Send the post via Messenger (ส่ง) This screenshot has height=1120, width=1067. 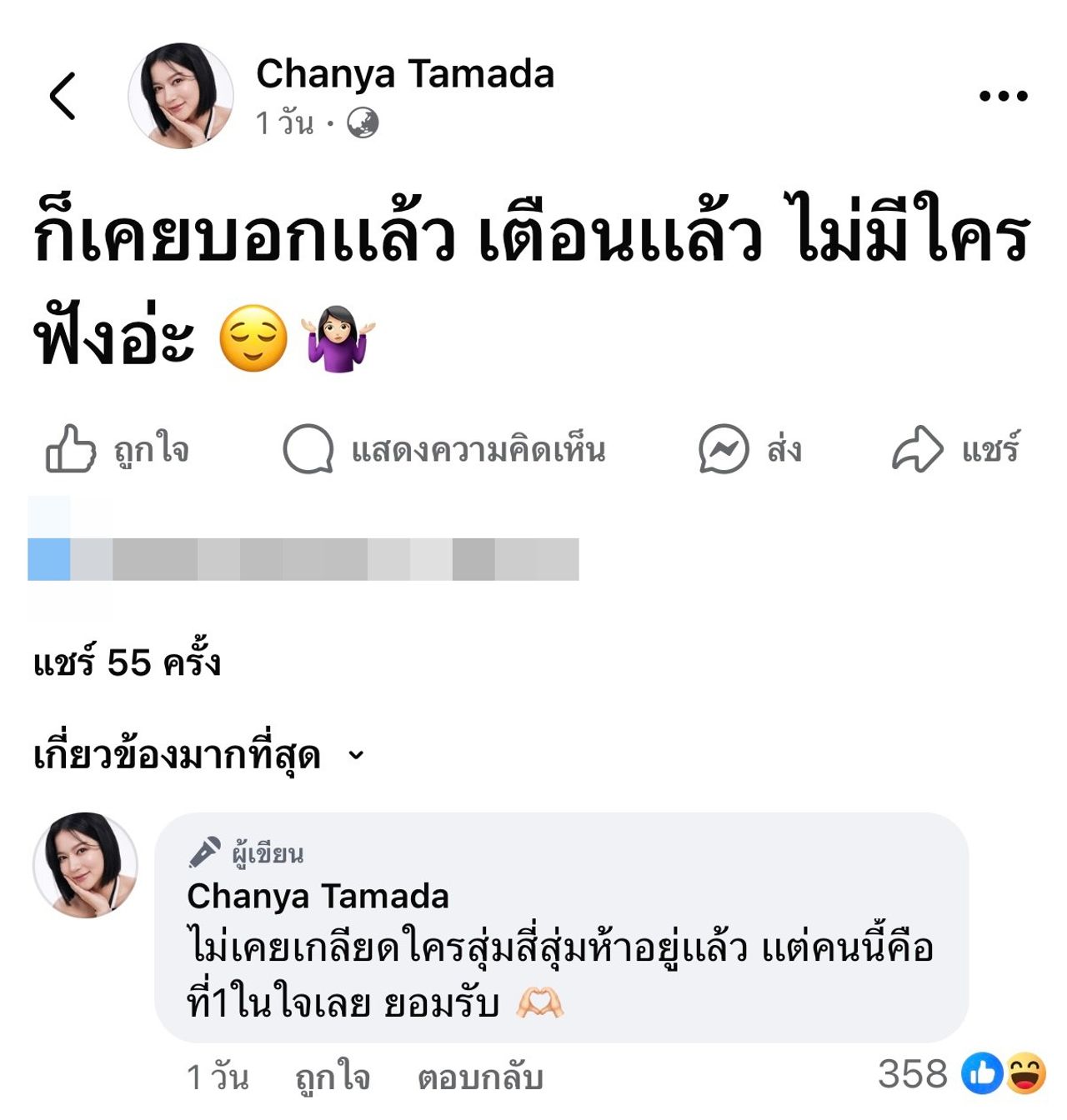[750, 450]
